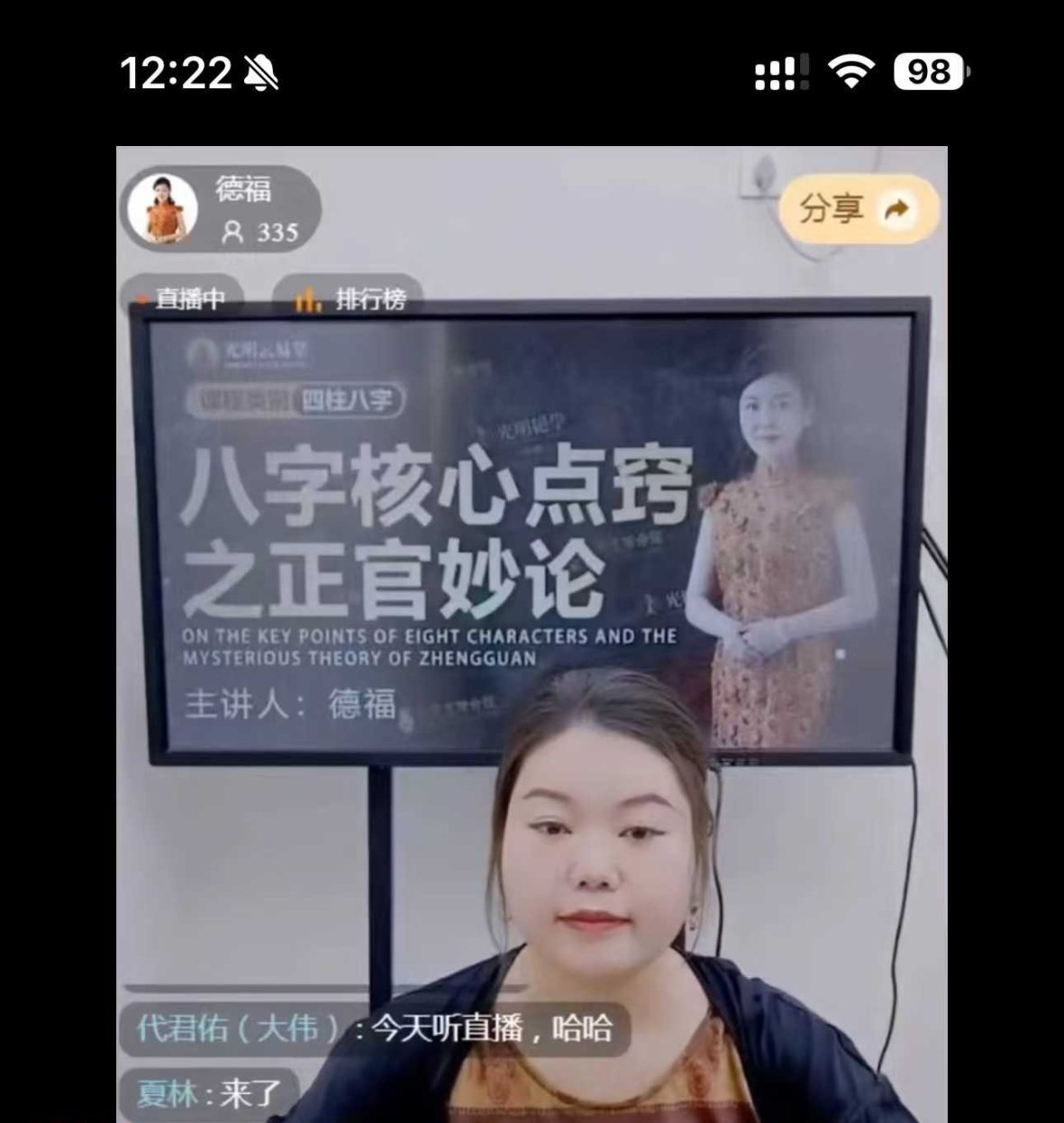
Task: Open the 排行榜 leaderboard
Action: tap(350, 298)
